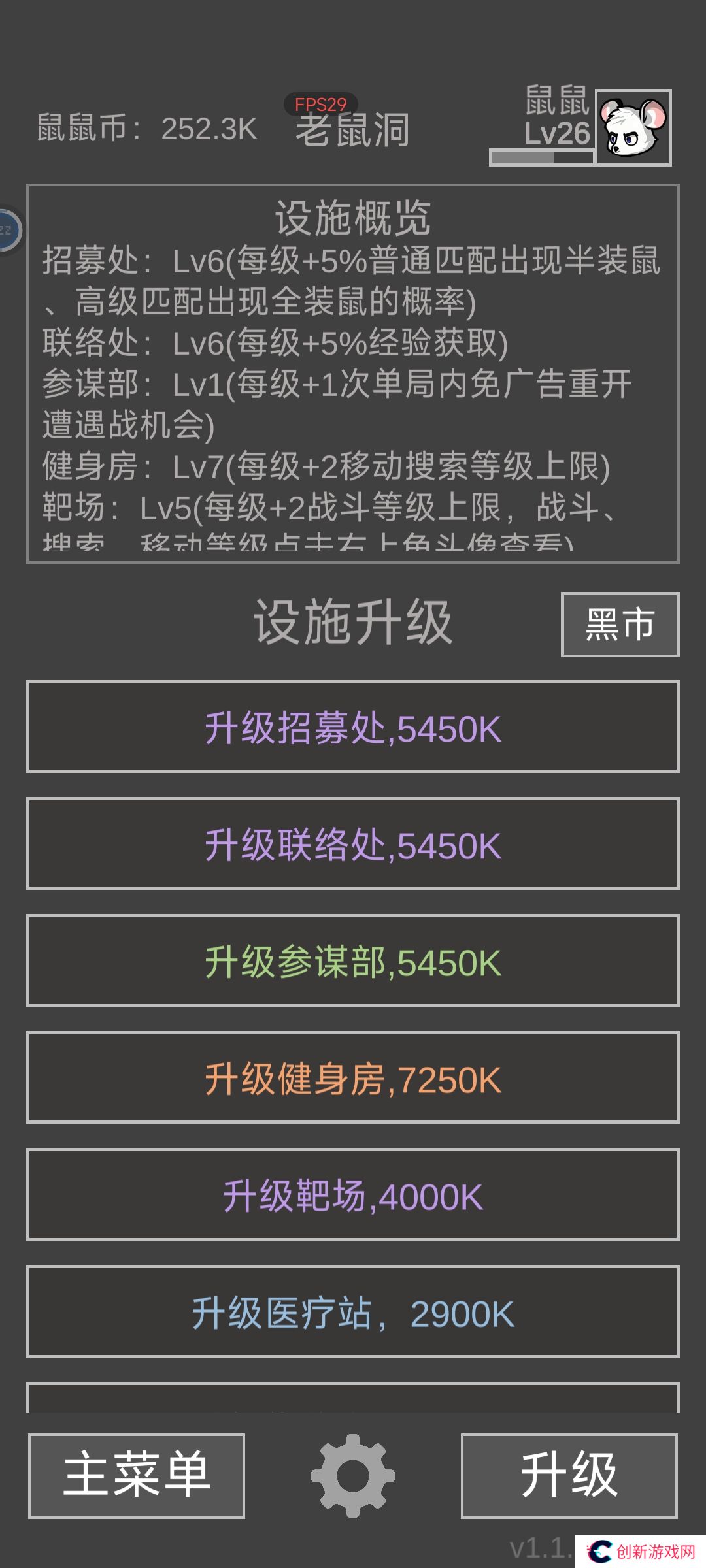The image size is (706, 1568).
Task: Open the 黑市 black market
Action: (620, 624)
